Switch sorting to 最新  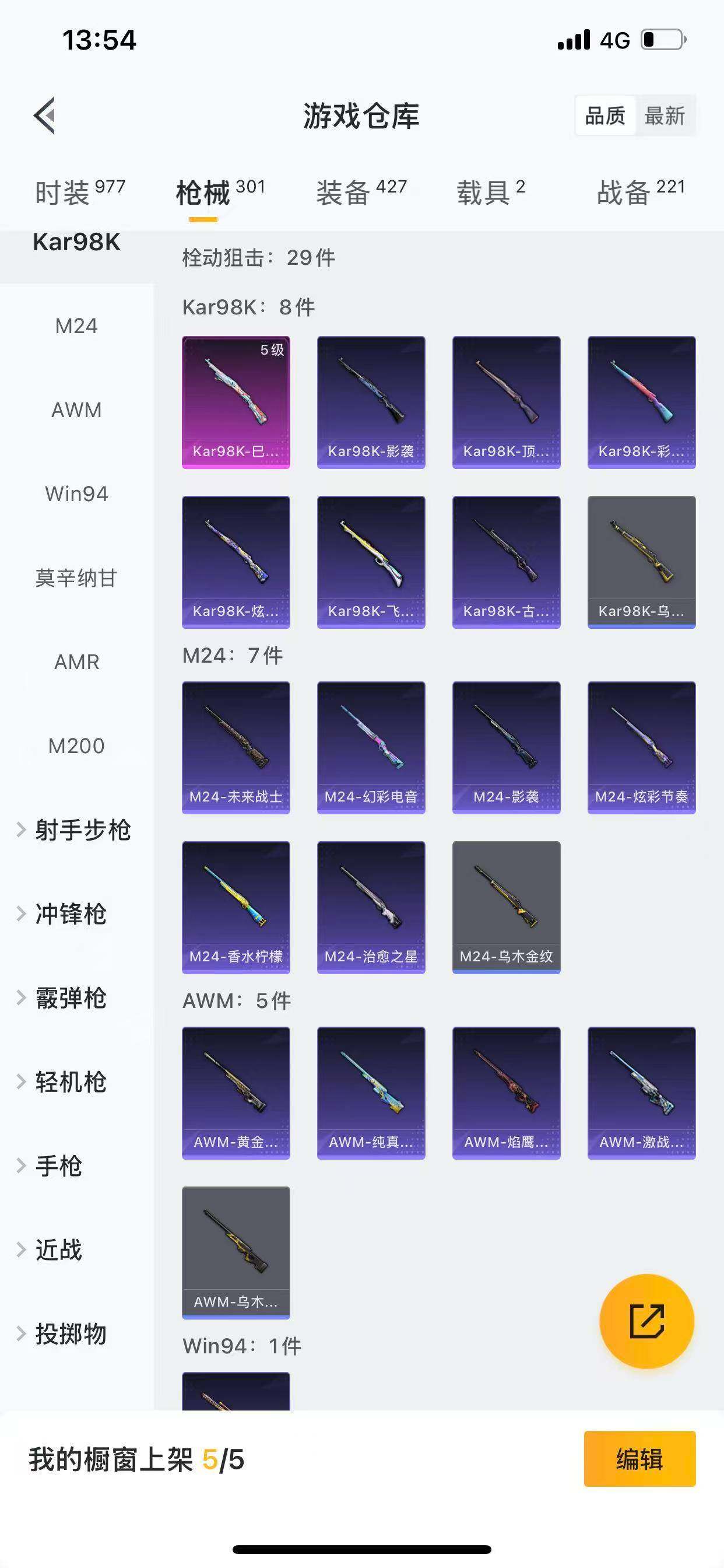[x=666, y=116]
